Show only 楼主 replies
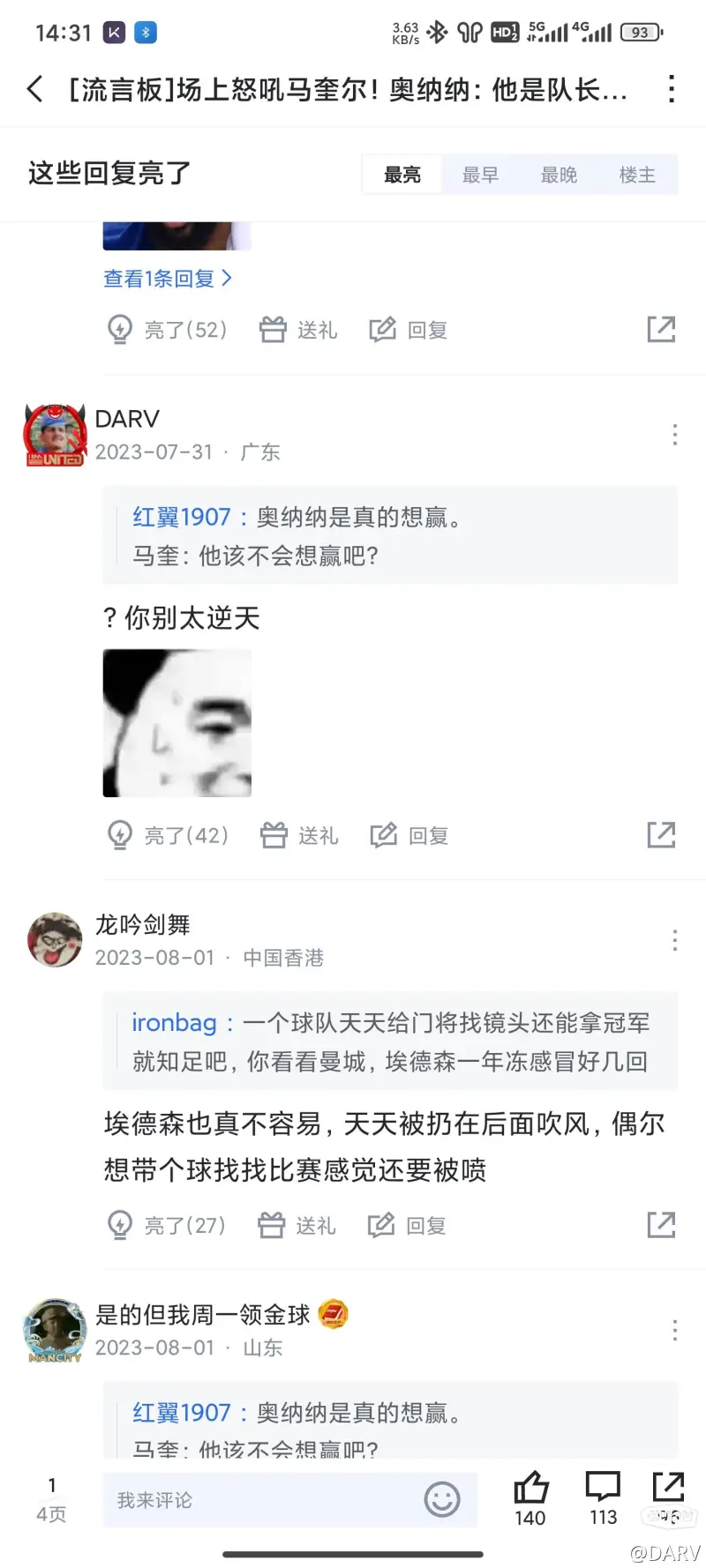The image size is (706, 1568). point(637,175)
